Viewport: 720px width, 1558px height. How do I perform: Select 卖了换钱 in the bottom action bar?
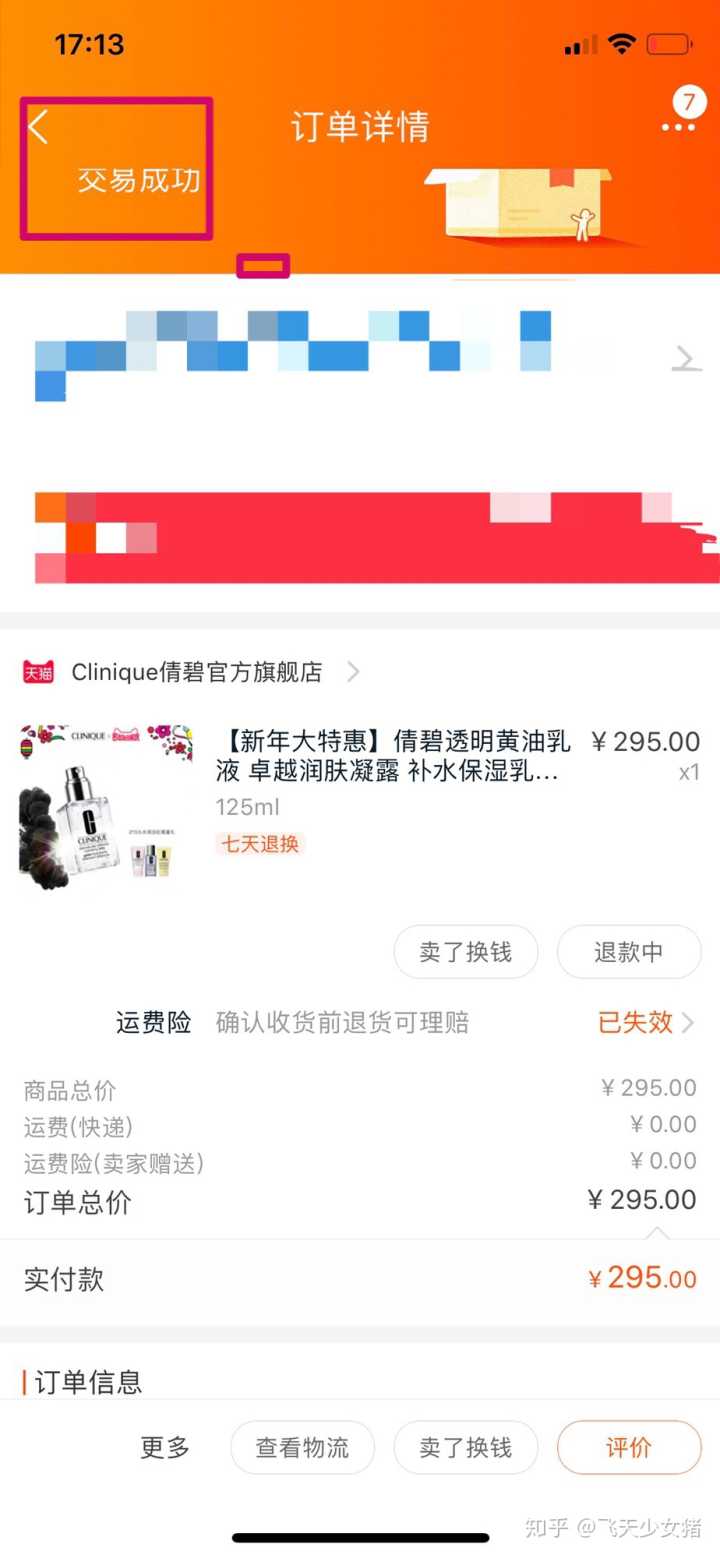coord(465,1447)
